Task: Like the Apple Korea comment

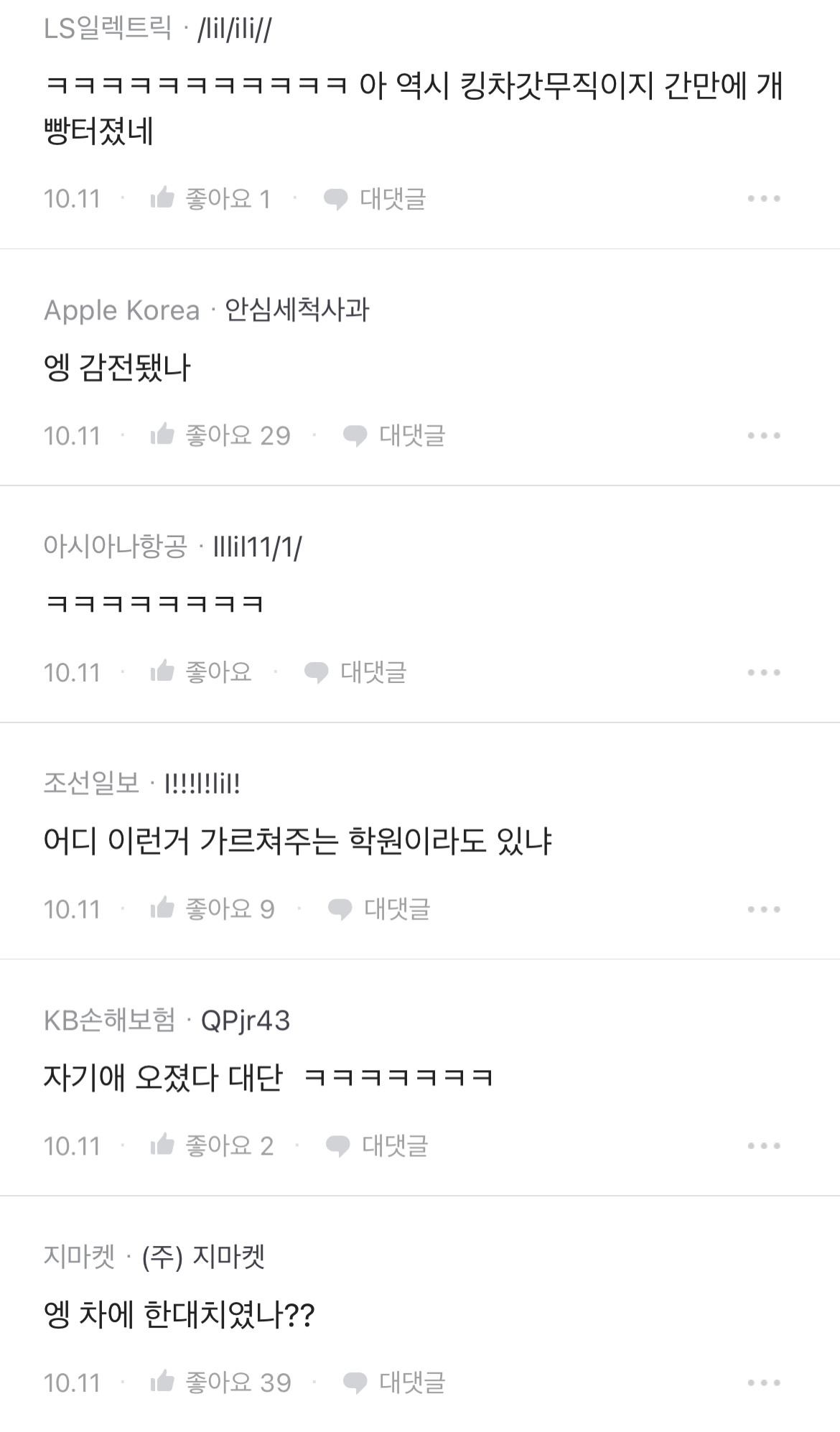Action: click(220, 435)
